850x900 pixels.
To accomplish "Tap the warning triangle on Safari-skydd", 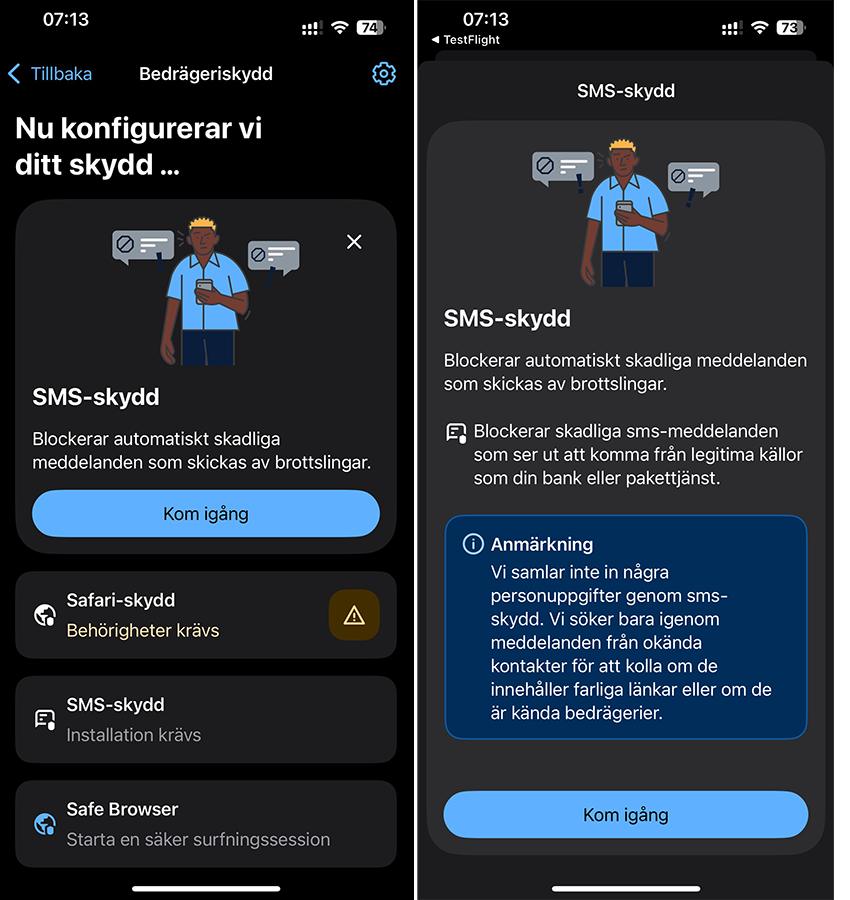I will 354,615.
